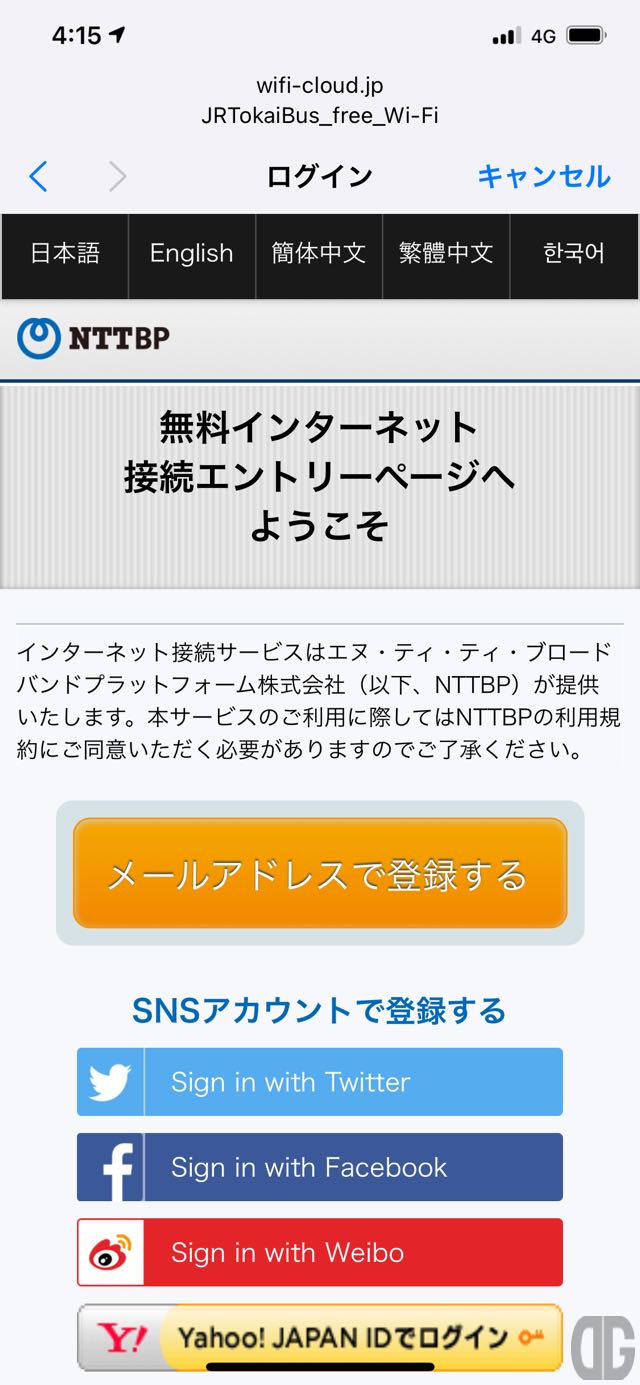Switch language to English
Screen dimensions: 640x1385
[191, 254]
